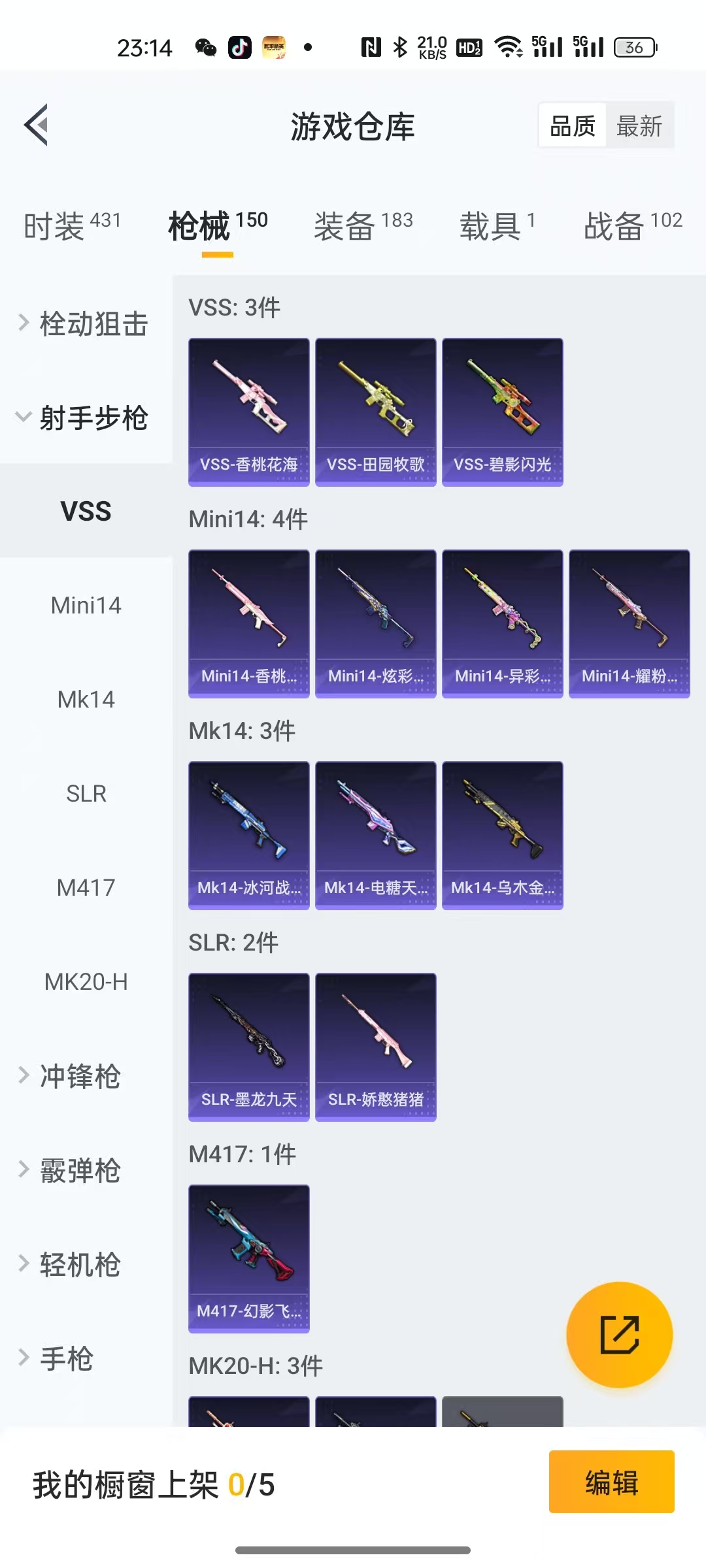Tap the back arrow to exit warehouse
Screen dimensions: 706x1568
coord(37,125)
